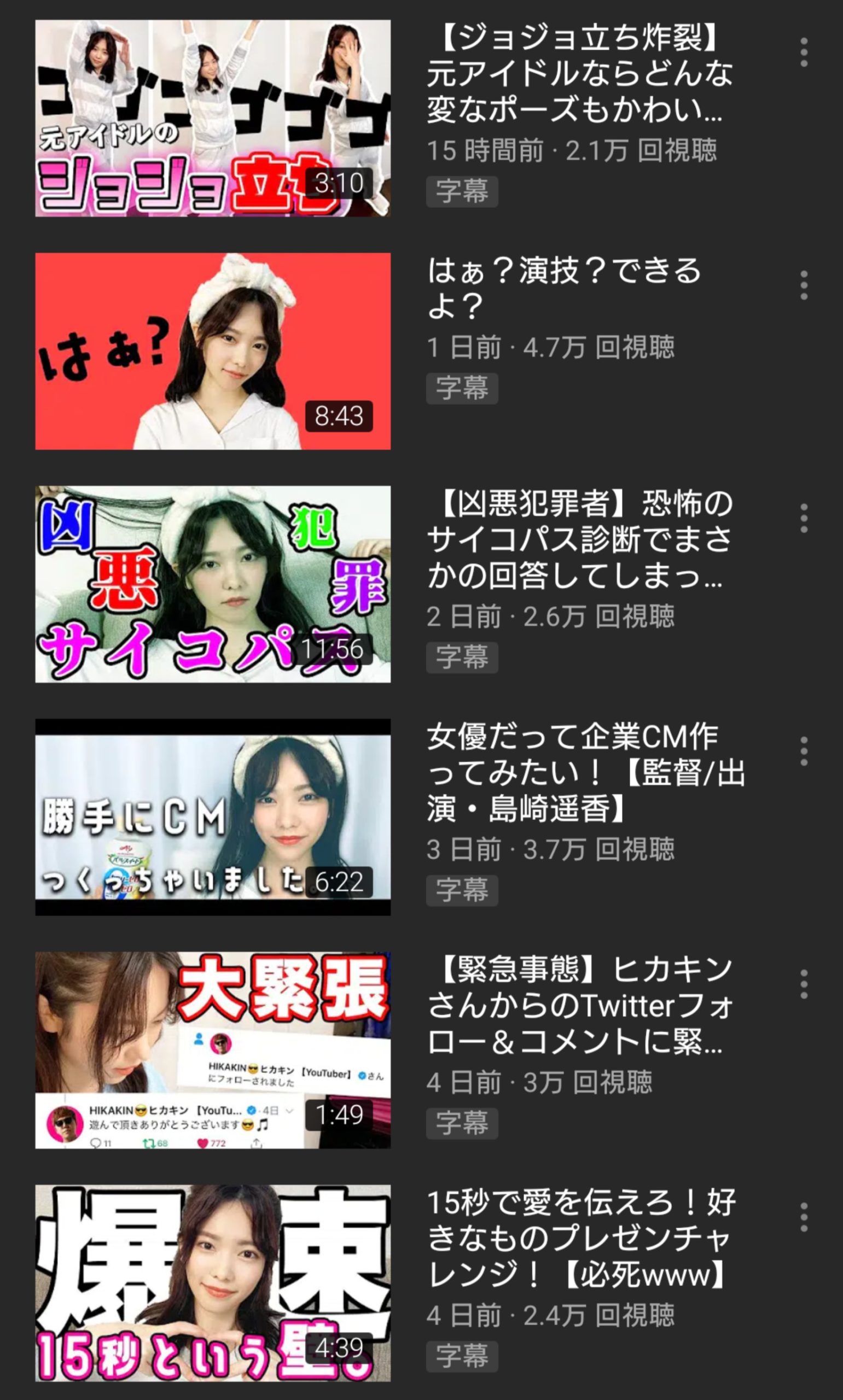The height and width of the screenshot is (1400, 843).
Task: Show options for 凶悪犯罪者 サイコパス診断 video
Action: click(803, 518)
